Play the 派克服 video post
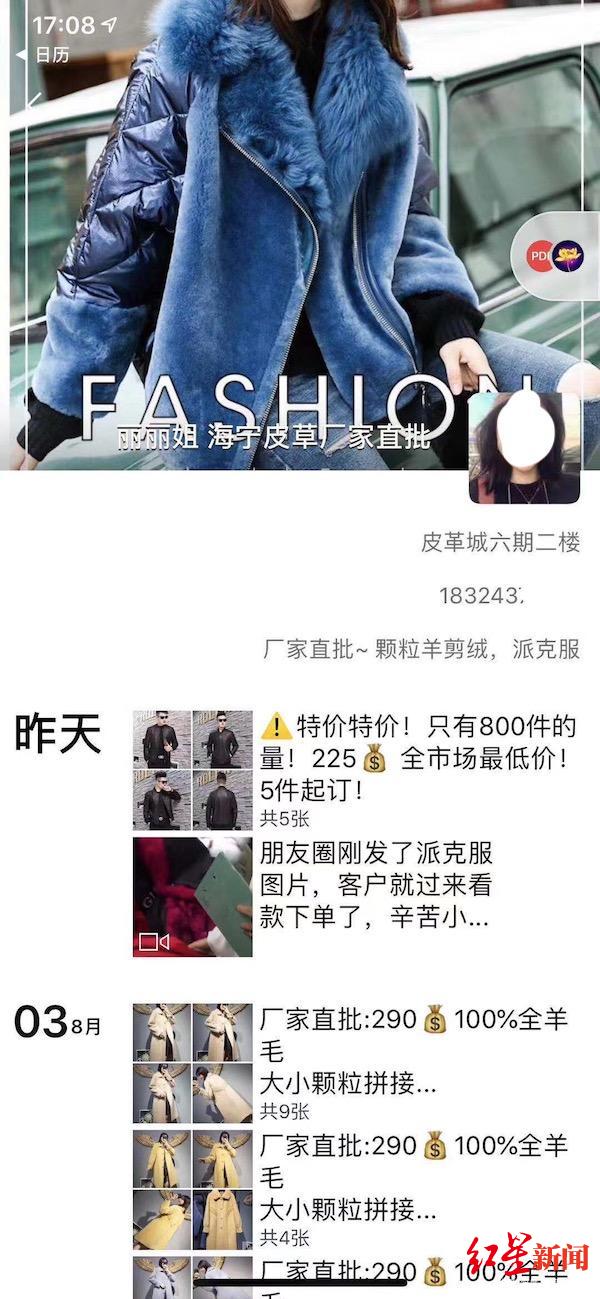The height and width of the screenshot is (1299, 600). point(192,897)
